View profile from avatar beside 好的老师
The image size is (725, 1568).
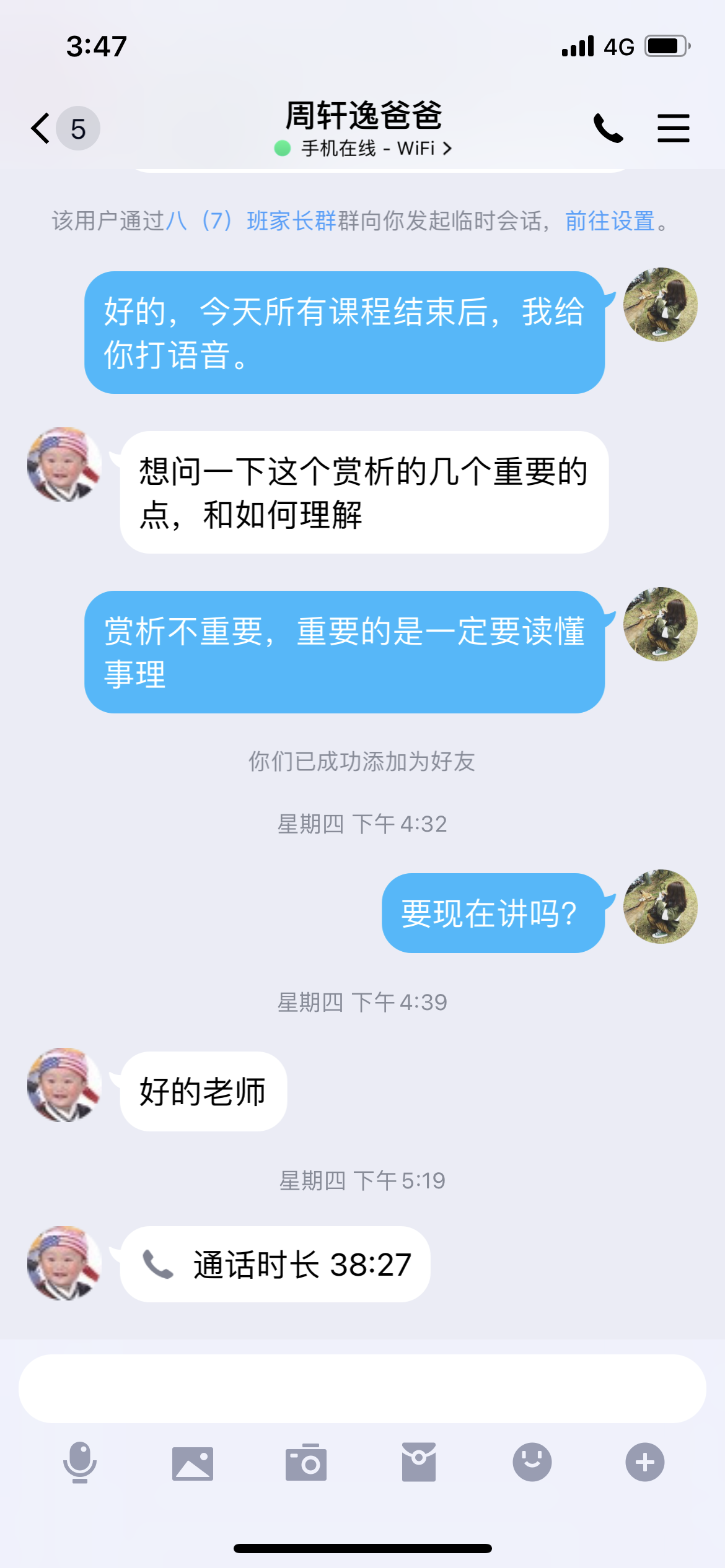point(64,1085)
